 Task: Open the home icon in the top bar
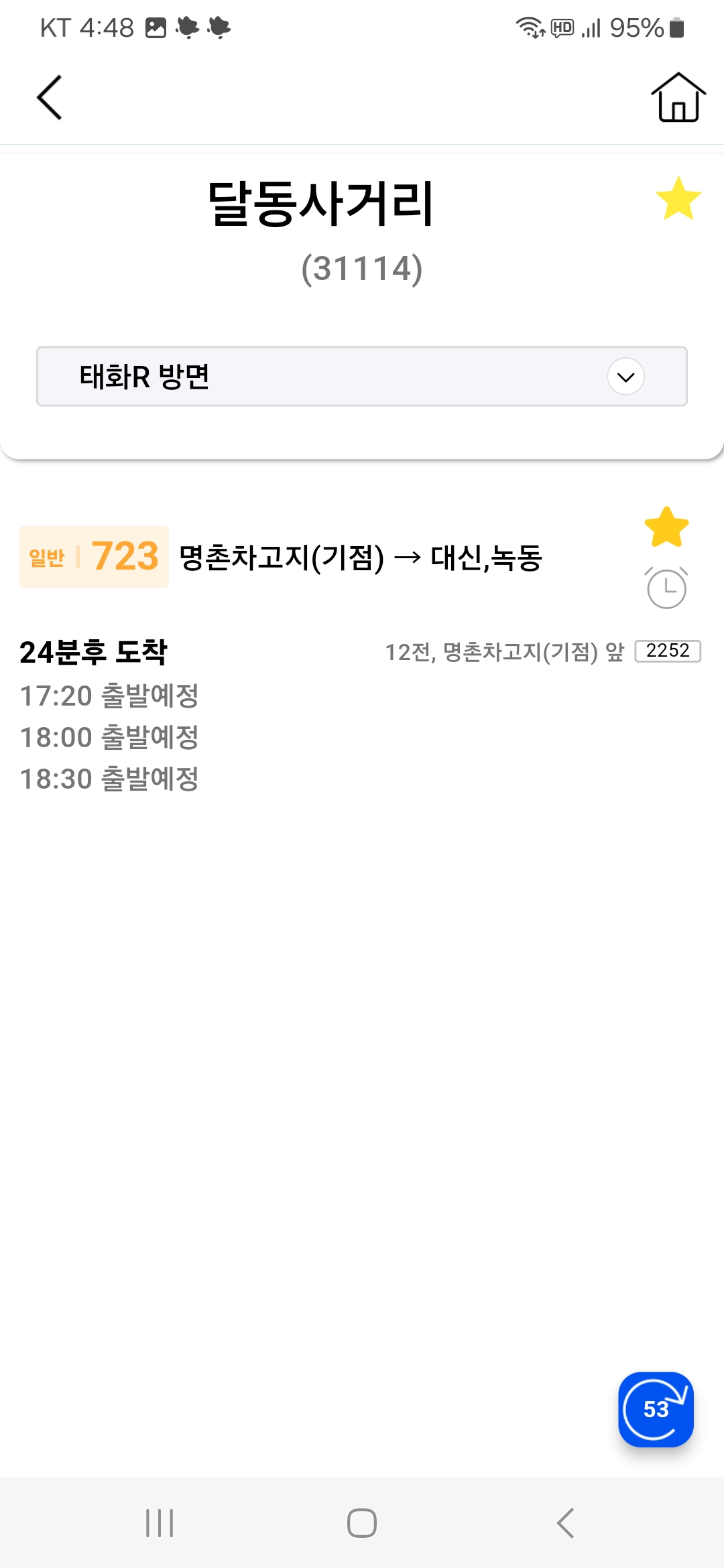click(x=678, y=98)
